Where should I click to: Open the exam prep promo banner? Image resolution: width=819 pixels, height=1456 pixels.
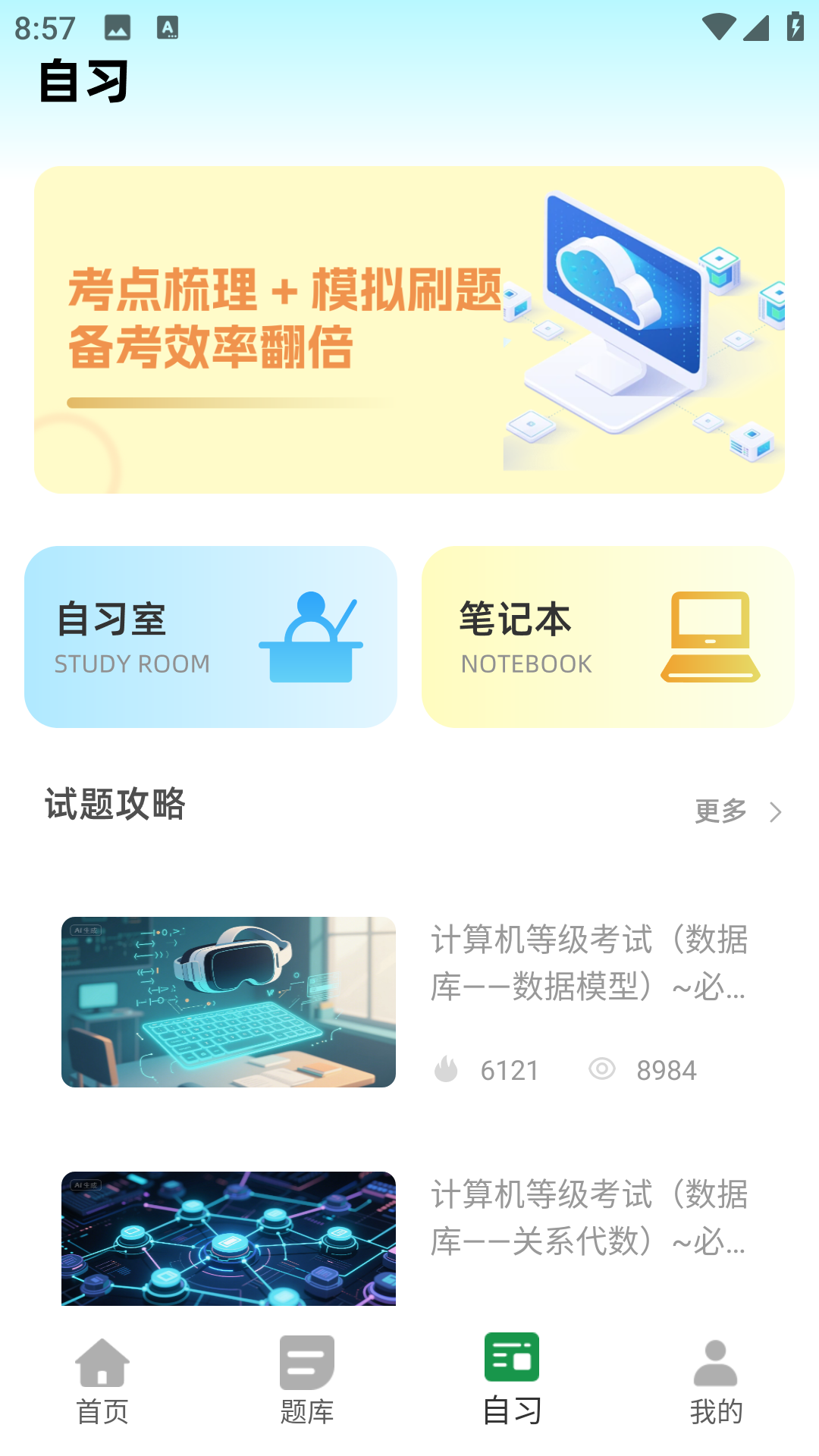coord(408,328)
